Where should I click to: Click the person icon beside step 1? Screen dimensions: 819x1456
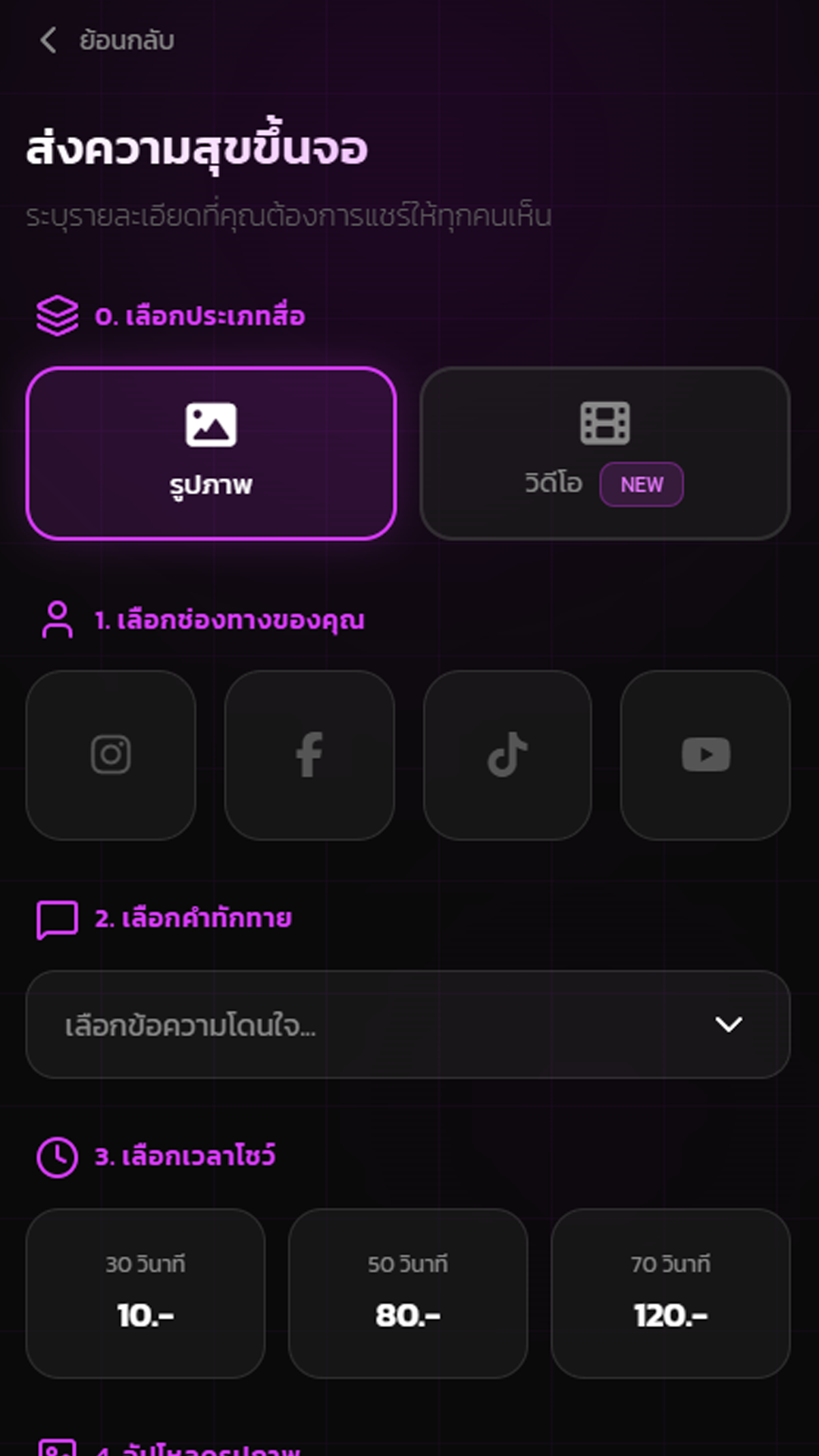pos(56,619)
